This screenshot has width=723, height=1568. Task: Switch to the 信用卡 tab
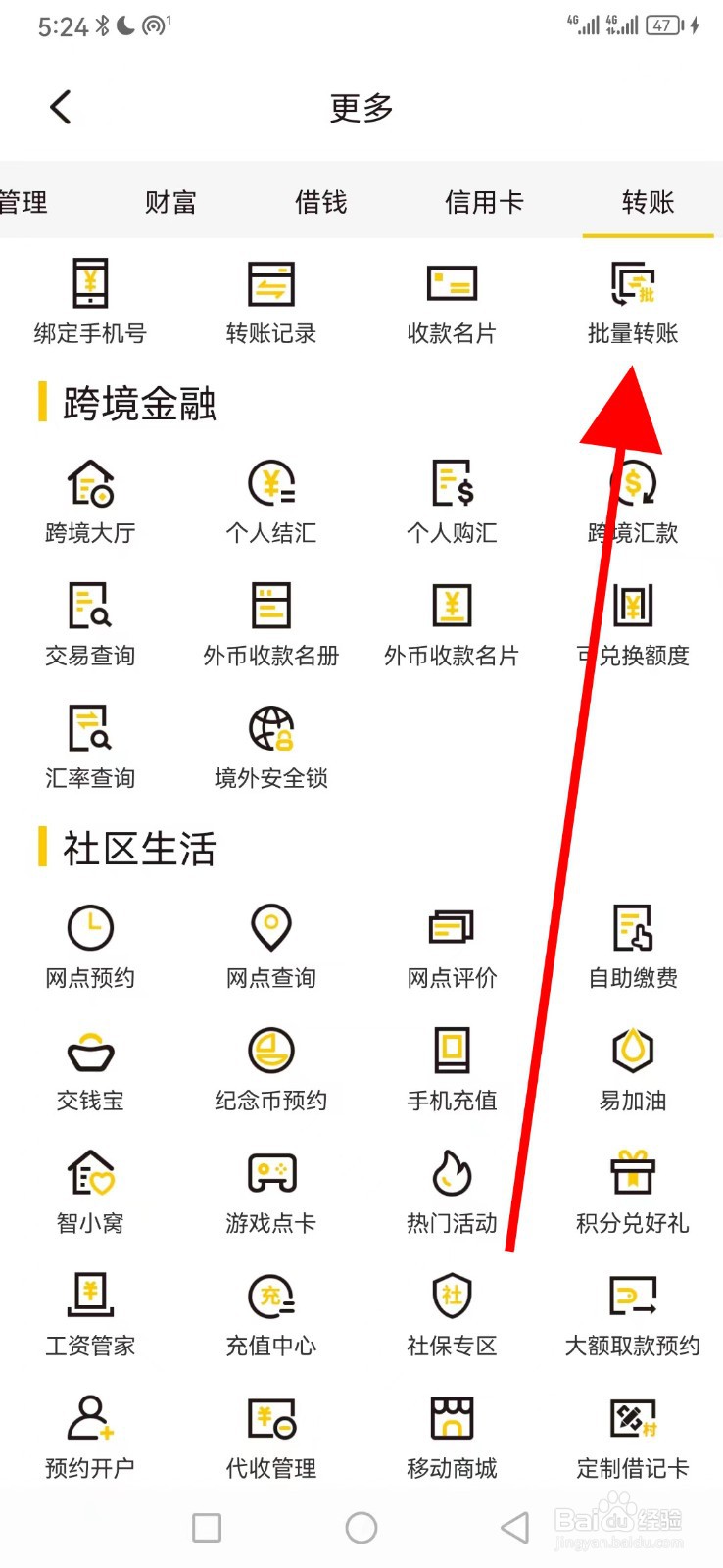click(x=483, y=201)
